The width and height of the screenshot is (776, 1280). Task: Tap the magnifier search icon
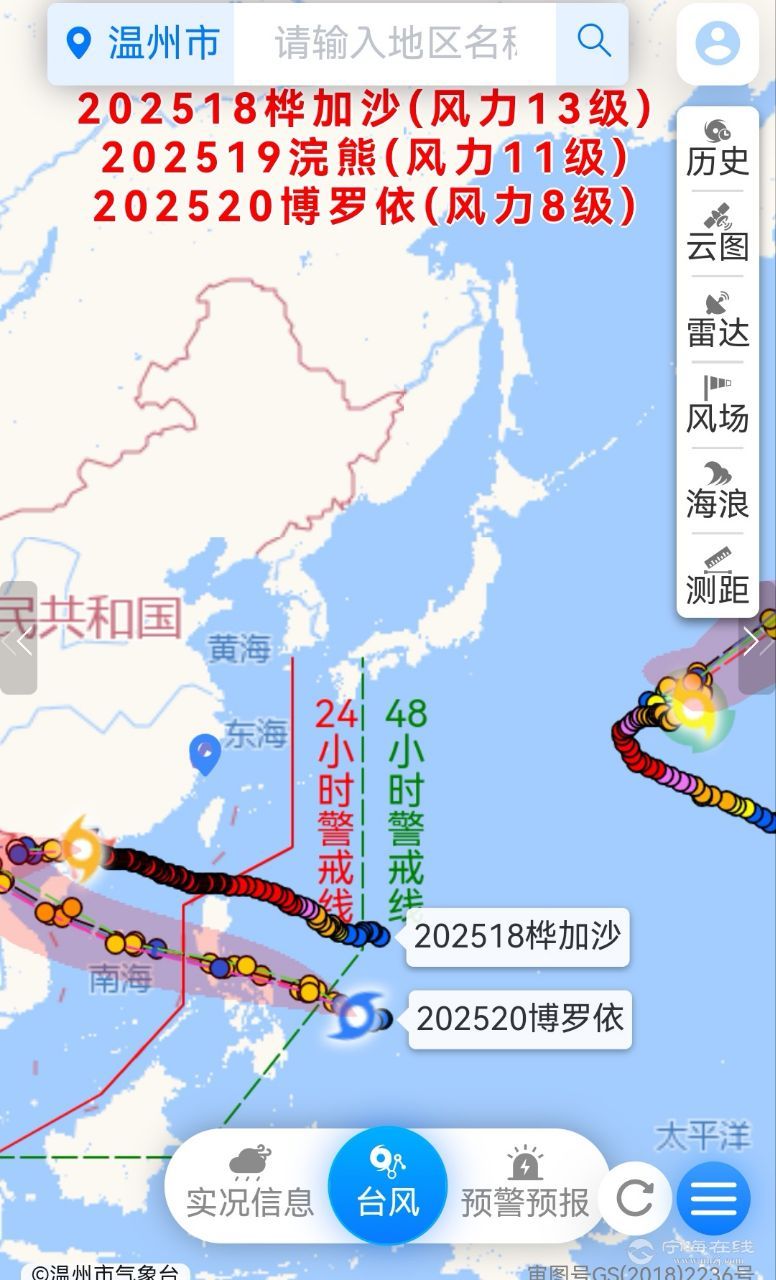(594, 41)
